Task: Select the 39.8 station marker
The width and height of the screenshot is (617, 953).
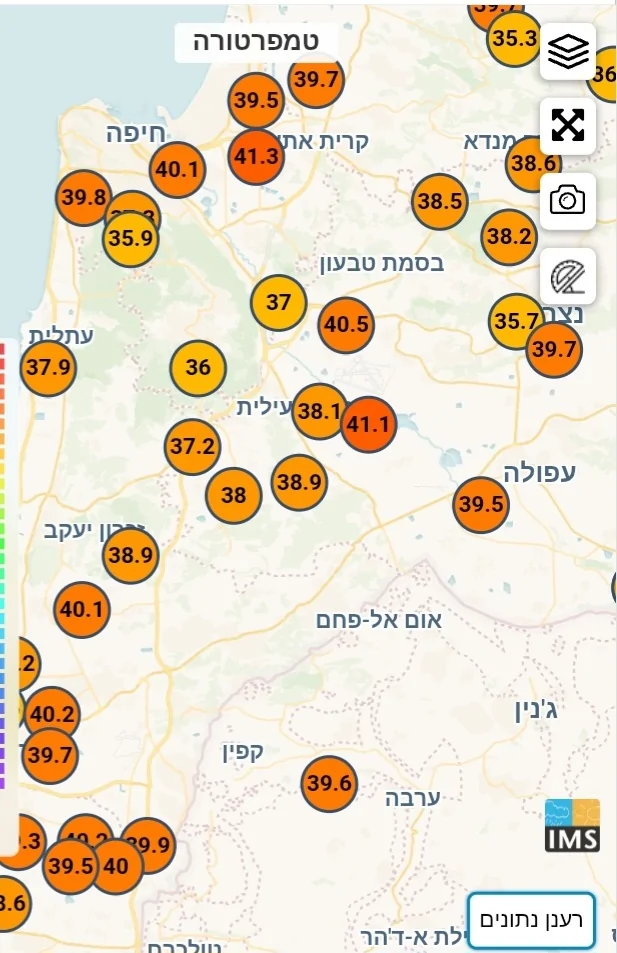Action: pyautogui.click(x=83, y=198)
